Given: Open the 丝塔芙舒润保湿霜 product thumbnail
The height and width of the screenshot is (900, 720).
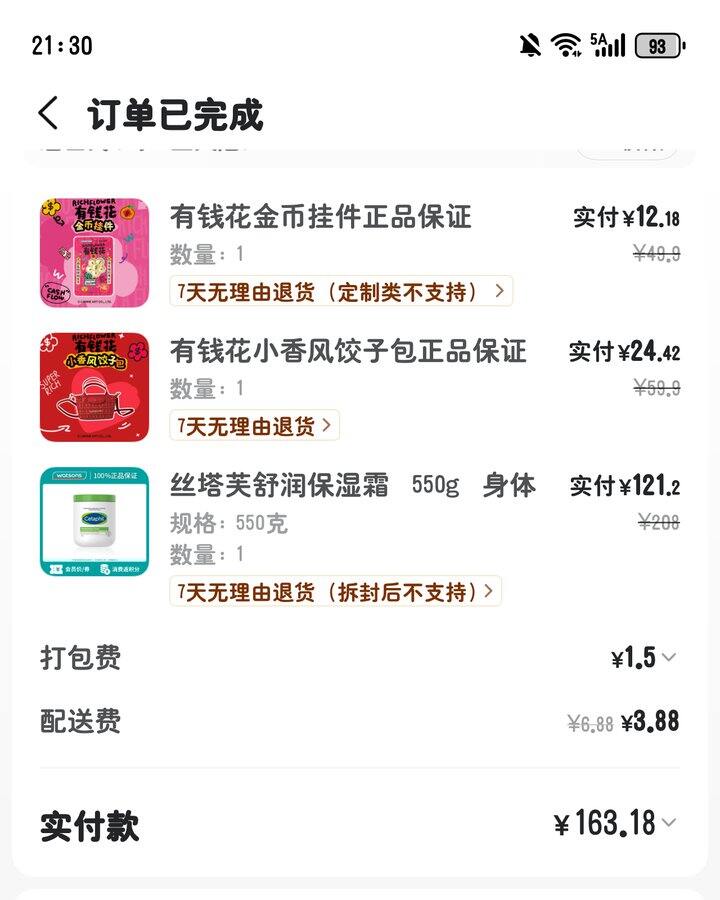Looking at the screenshot, I should pyautogui.click(x=94, y=522).
